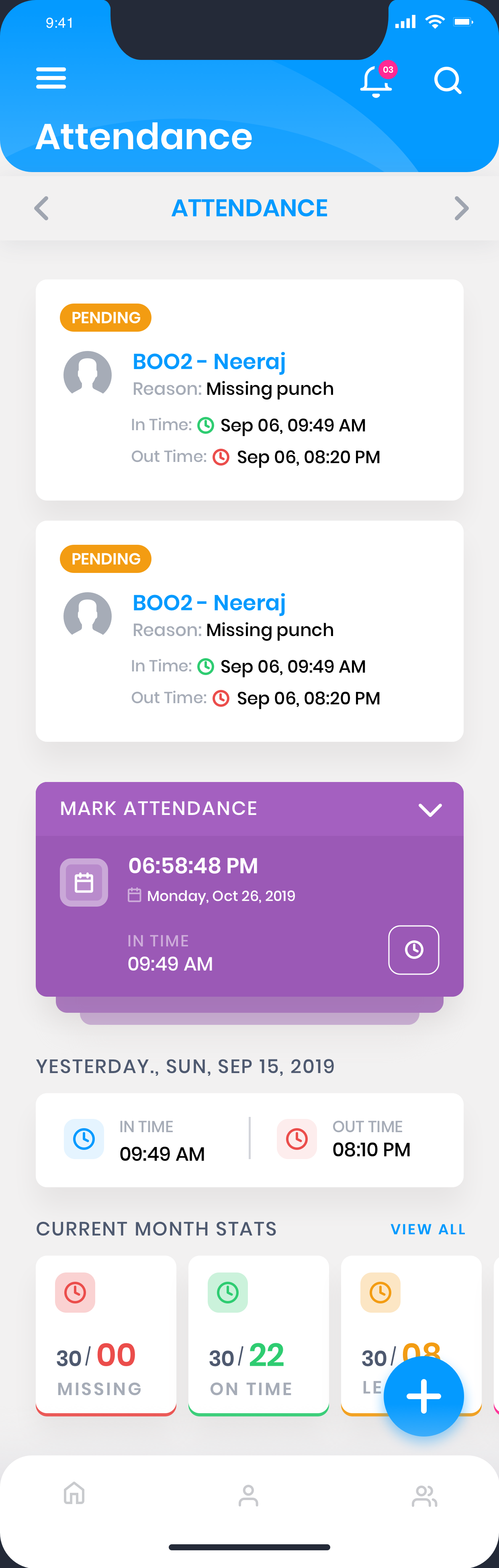The image size is (499, 1568).
Task: Switch to the Home tab
Action: (74, 1494)
